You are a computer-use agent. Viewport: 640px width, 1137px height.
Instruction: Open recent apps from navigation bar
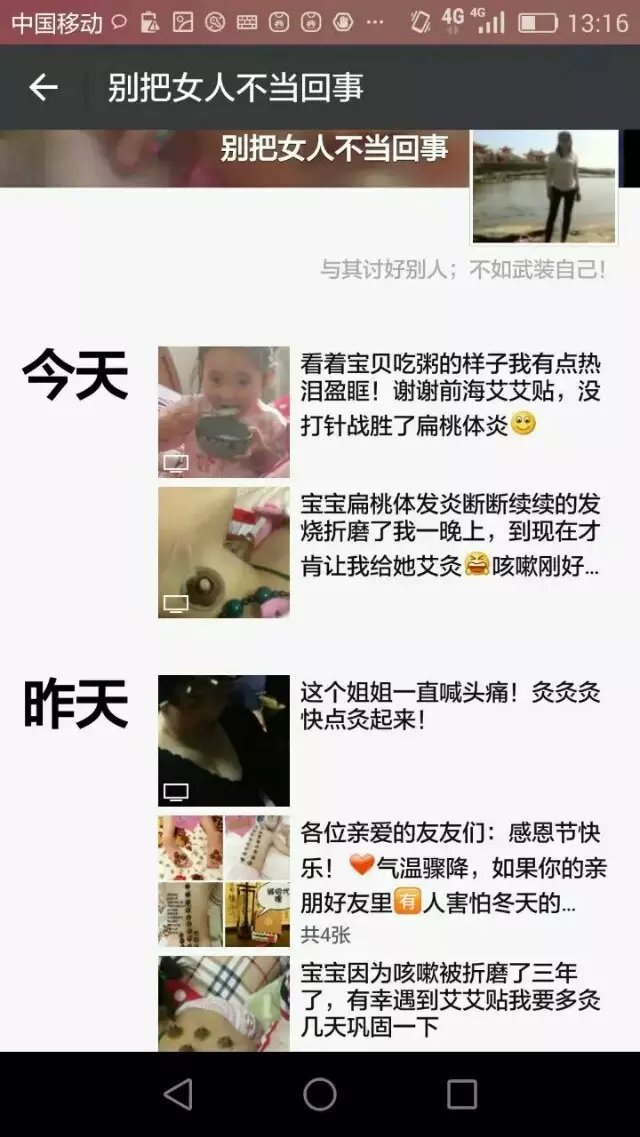(461, 1094)
